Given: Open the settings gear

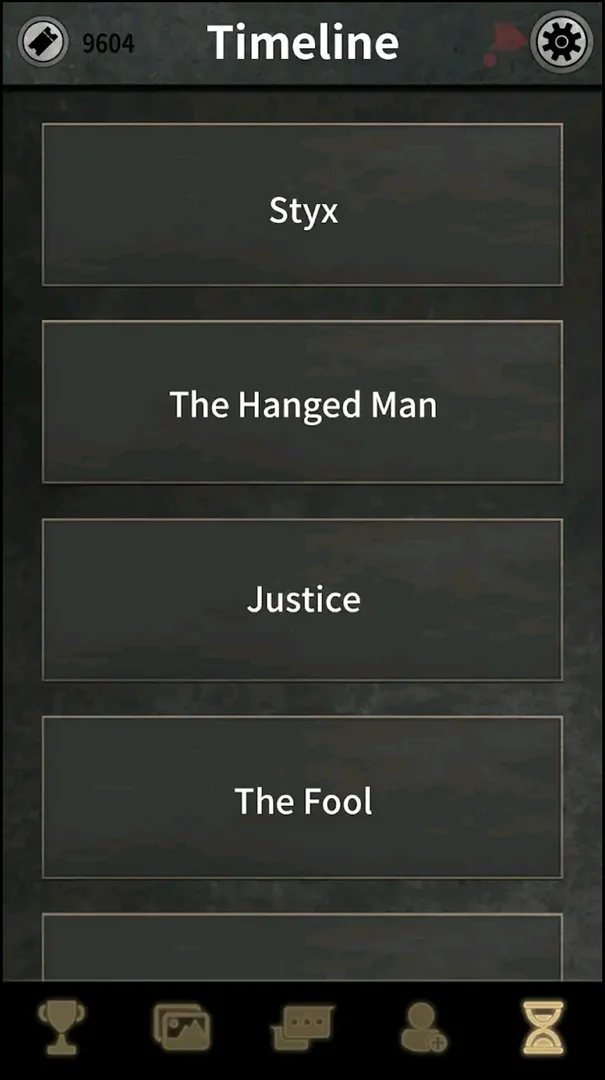Looking at the screenshot, I should (x=561, y=41).
